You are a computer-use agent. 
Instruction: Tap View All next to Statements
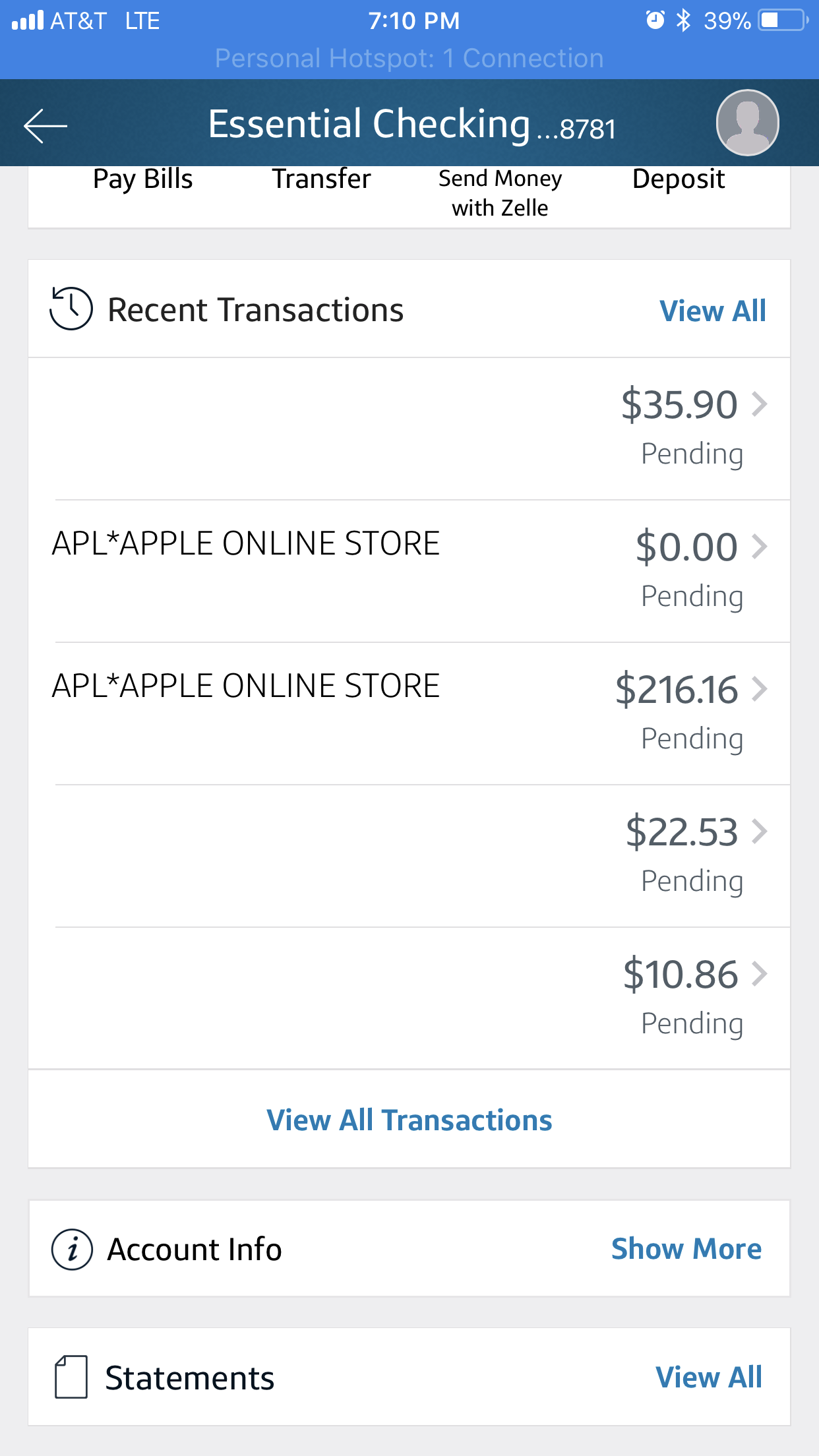[x=709, y=1378]
